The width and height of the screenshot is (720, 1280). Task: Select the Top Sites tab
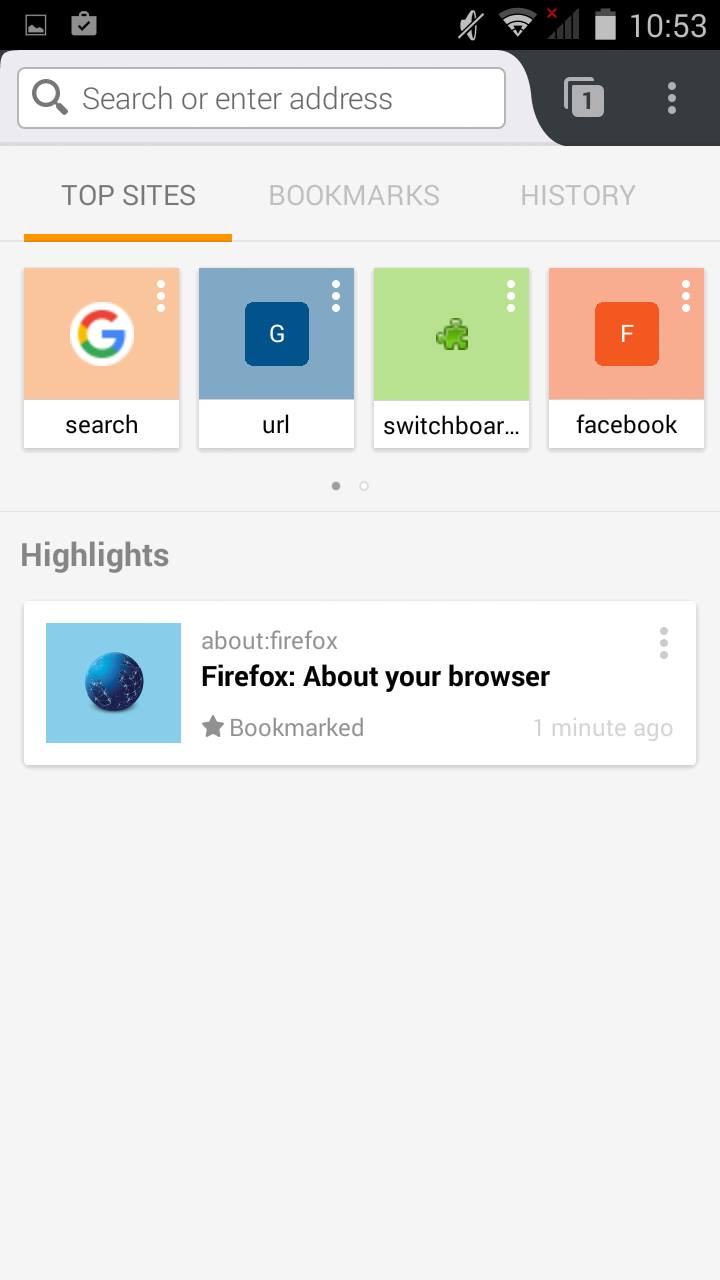tap(128, 195)
